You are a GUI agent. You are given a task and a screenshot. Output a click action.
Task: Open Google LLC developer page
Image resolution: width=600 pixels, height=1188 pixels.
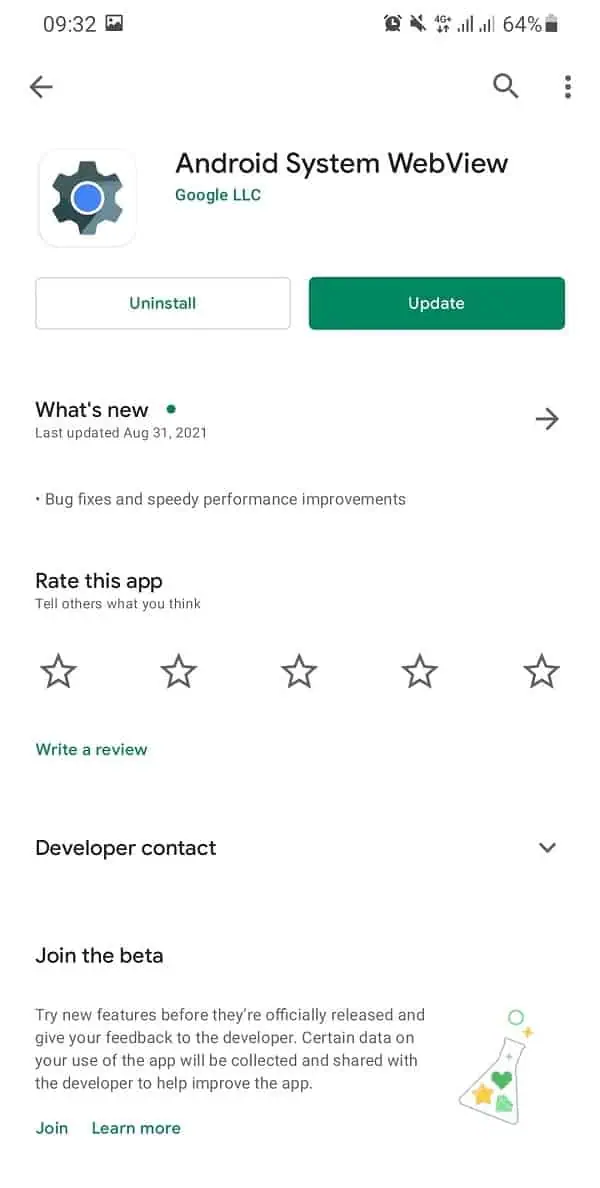click(218, 195)
